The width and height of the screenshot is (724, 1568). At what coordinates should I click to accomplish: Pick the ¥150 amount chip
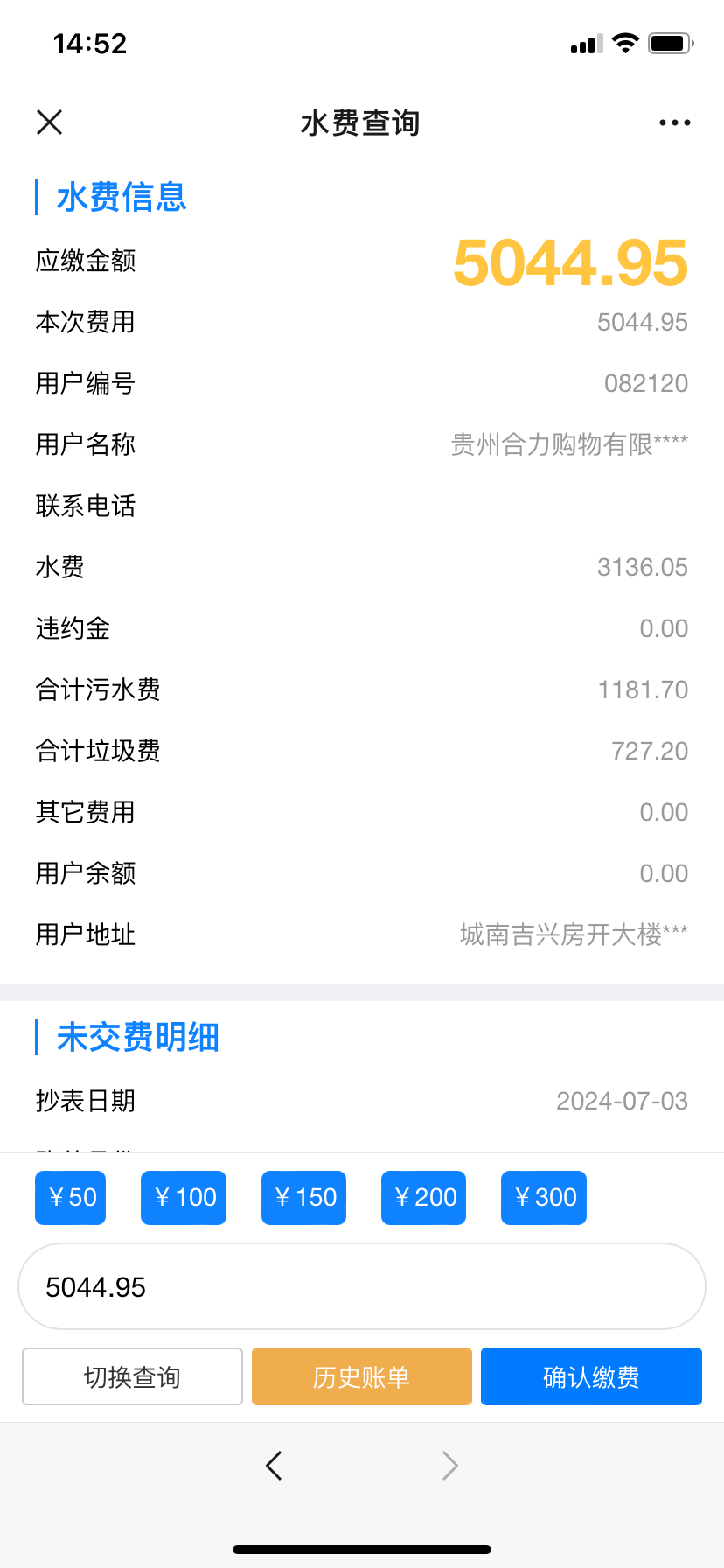(x=304, y=1197)
